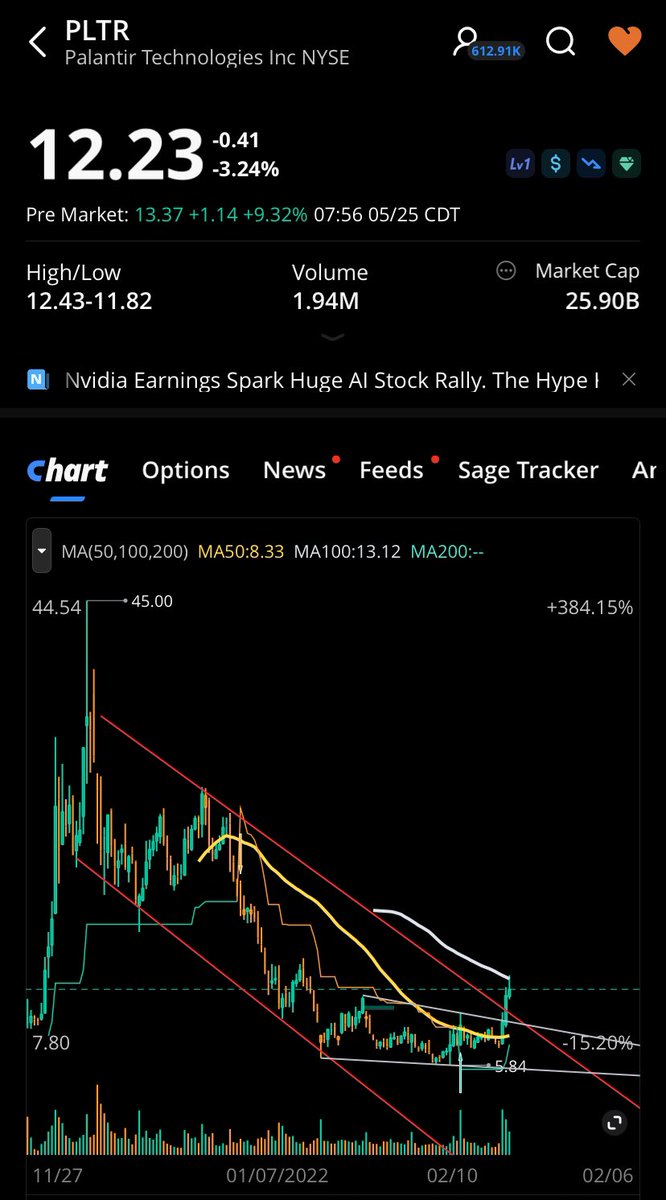Image resolution: width=666 pixels, height=1200 pixels.
Task: Open the more options icon beside Market Cap
Action: (x=507, y=271)
